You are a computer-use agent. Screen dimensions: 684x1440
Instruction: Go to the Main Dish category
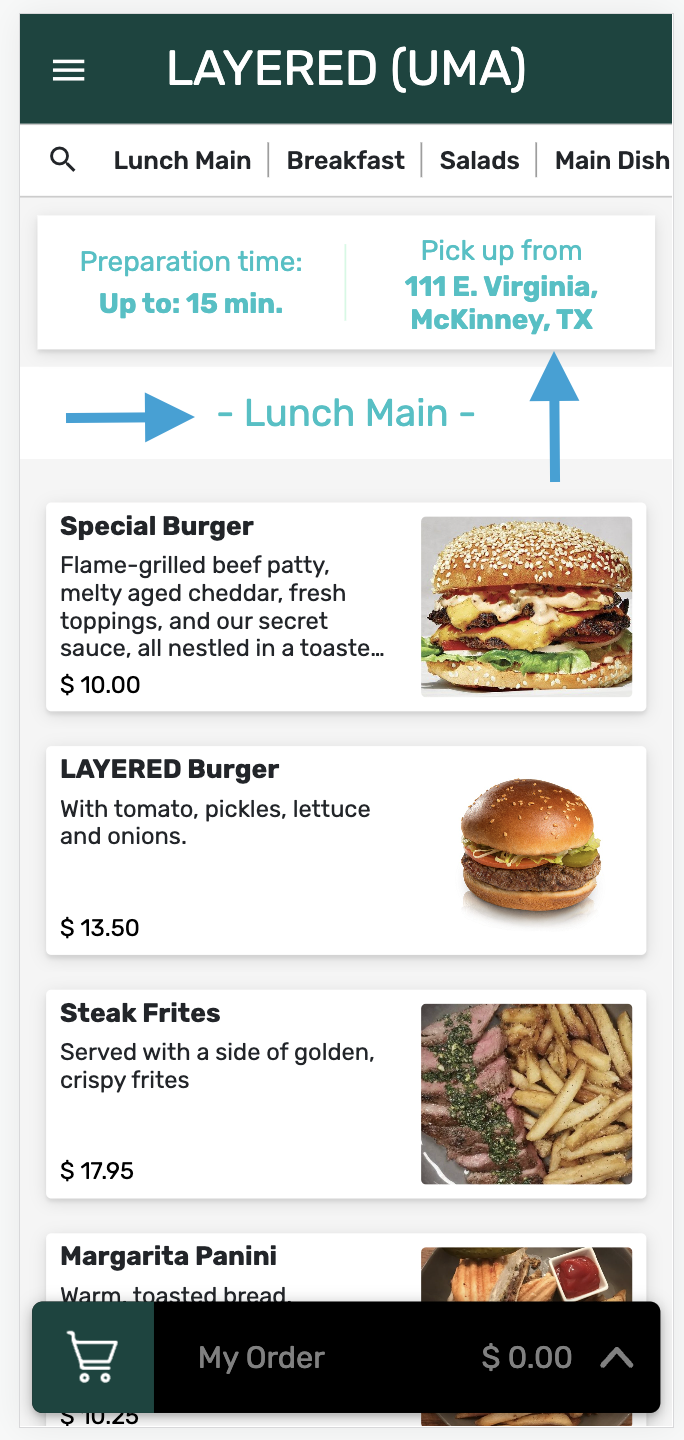[612, 160]
